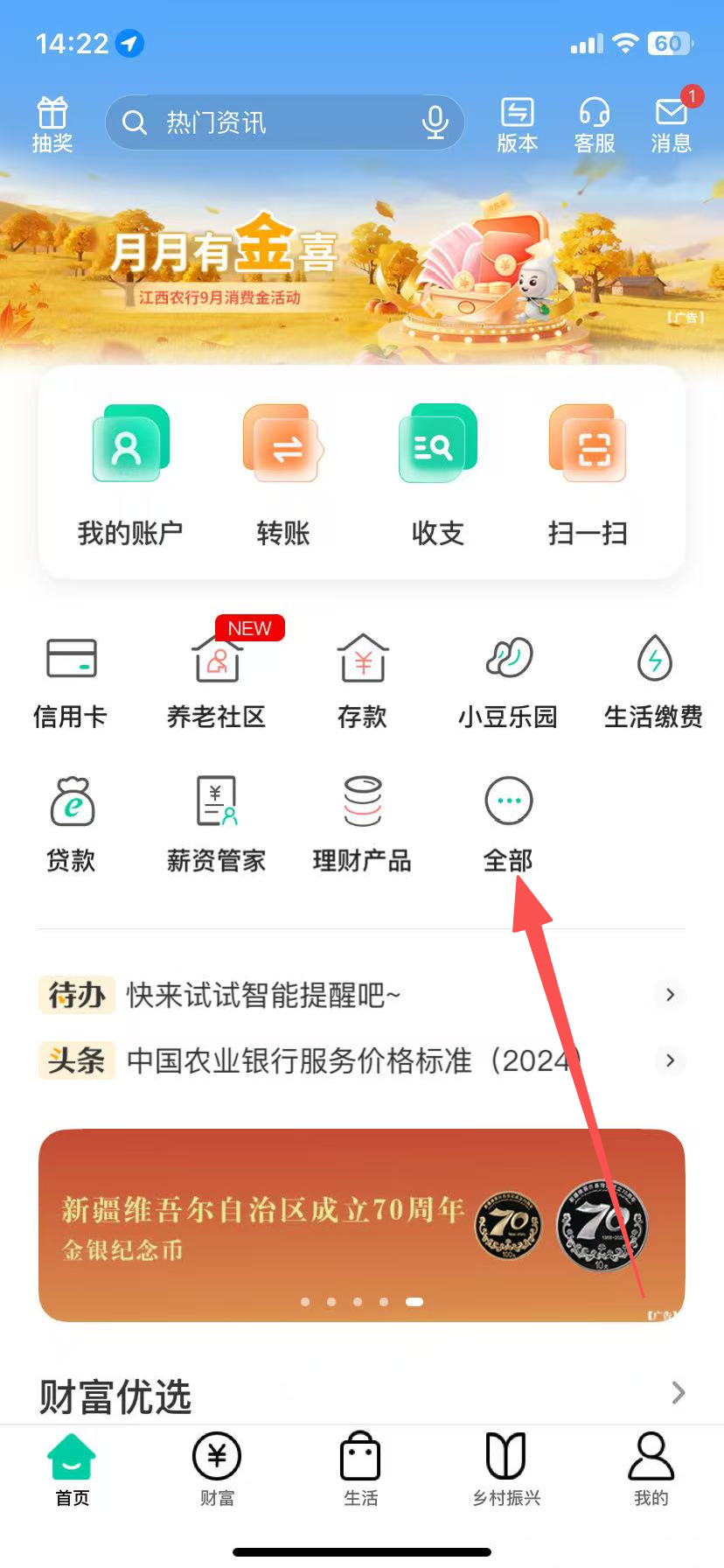The width and height of the screenshot is (724, 1568).
Task: Open 薪资管家 salary manager
Action: click(216, 821)
